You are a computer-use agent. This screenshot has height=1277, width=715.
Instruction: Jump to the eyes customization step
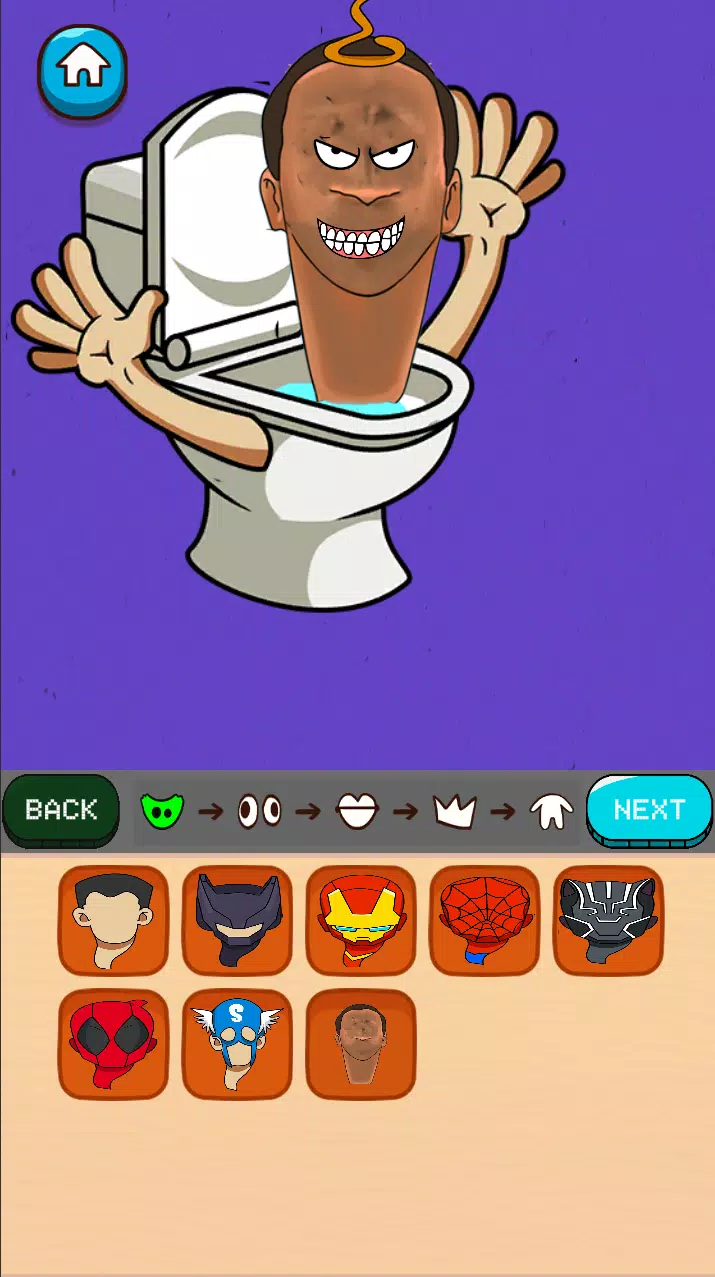coord(259,811)
